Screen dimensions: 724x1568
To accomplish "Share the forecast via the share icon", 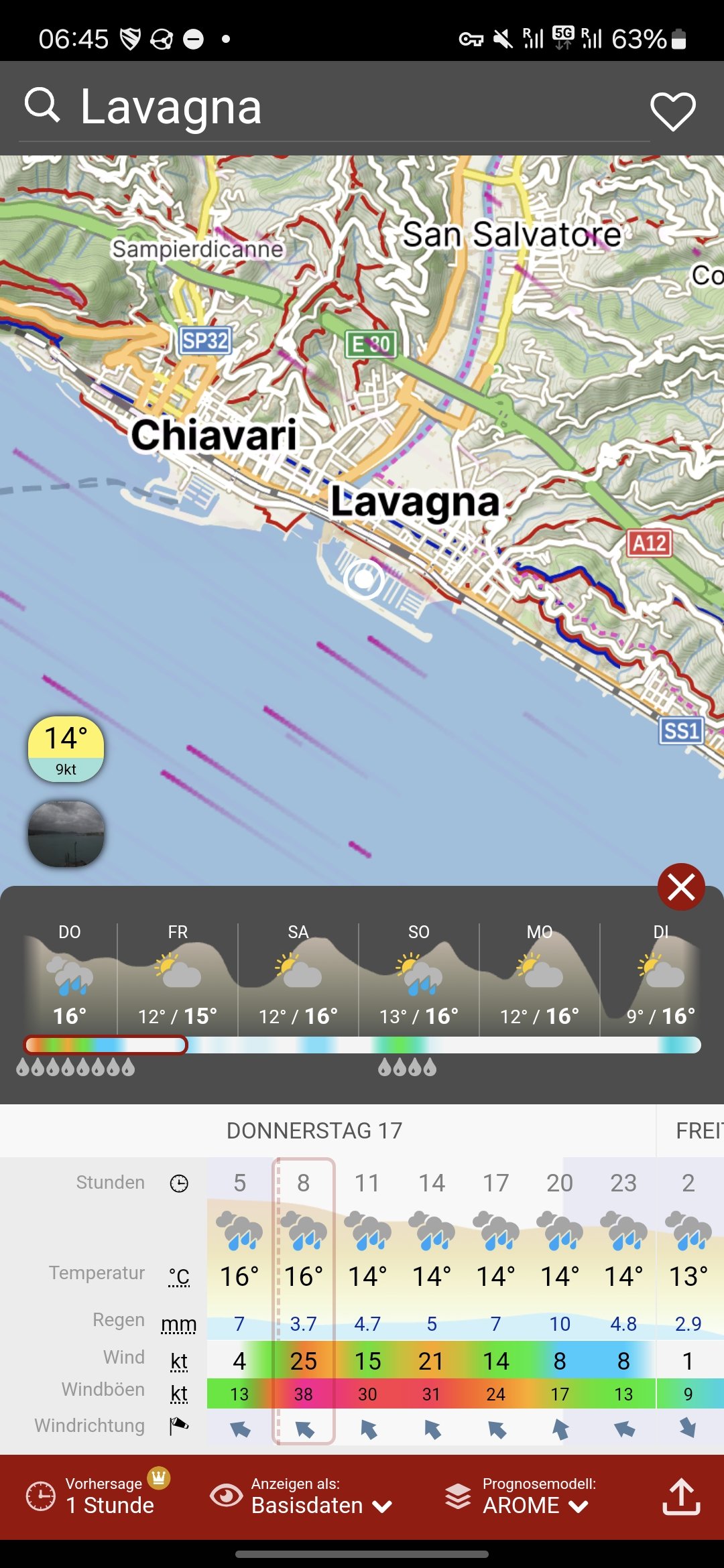I will point(681,1496).
